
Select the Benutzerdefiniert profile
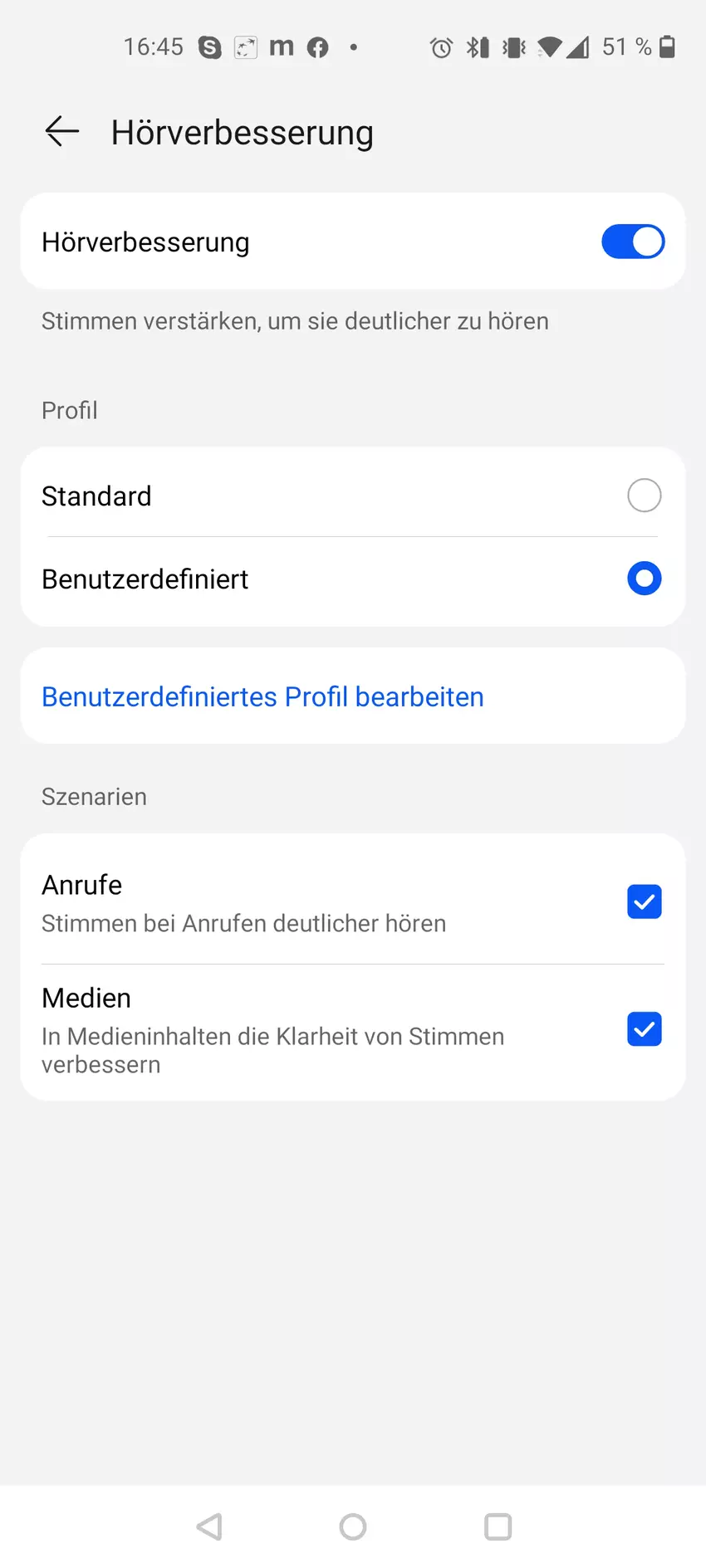coord(644,579)
